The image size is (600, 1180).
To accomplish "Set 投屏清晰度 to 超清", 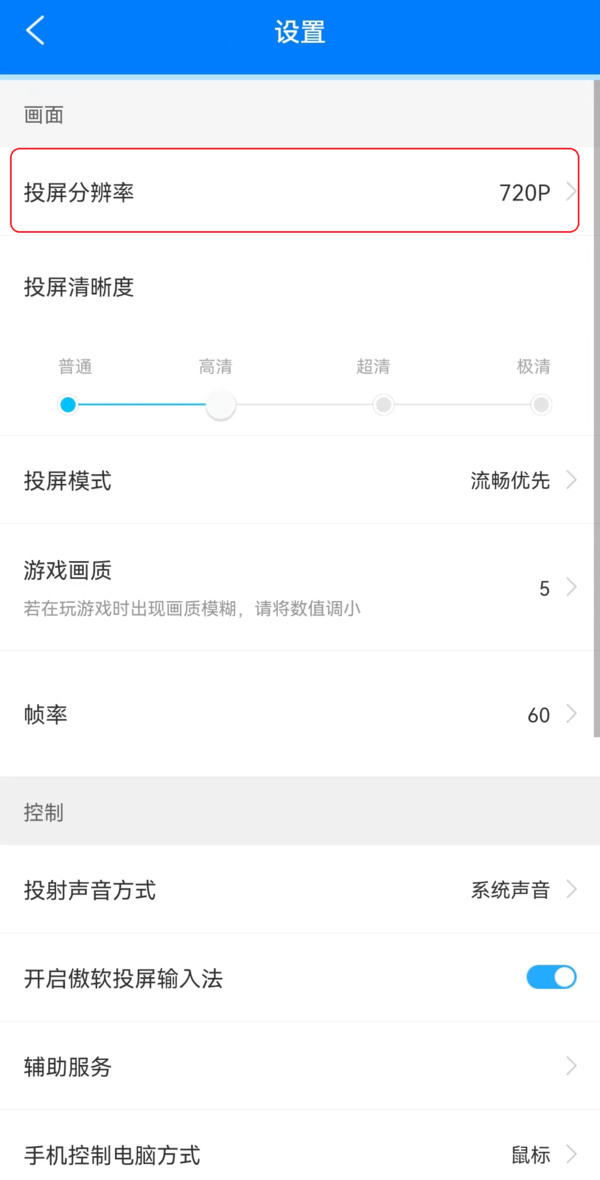I will coord(383,405).
